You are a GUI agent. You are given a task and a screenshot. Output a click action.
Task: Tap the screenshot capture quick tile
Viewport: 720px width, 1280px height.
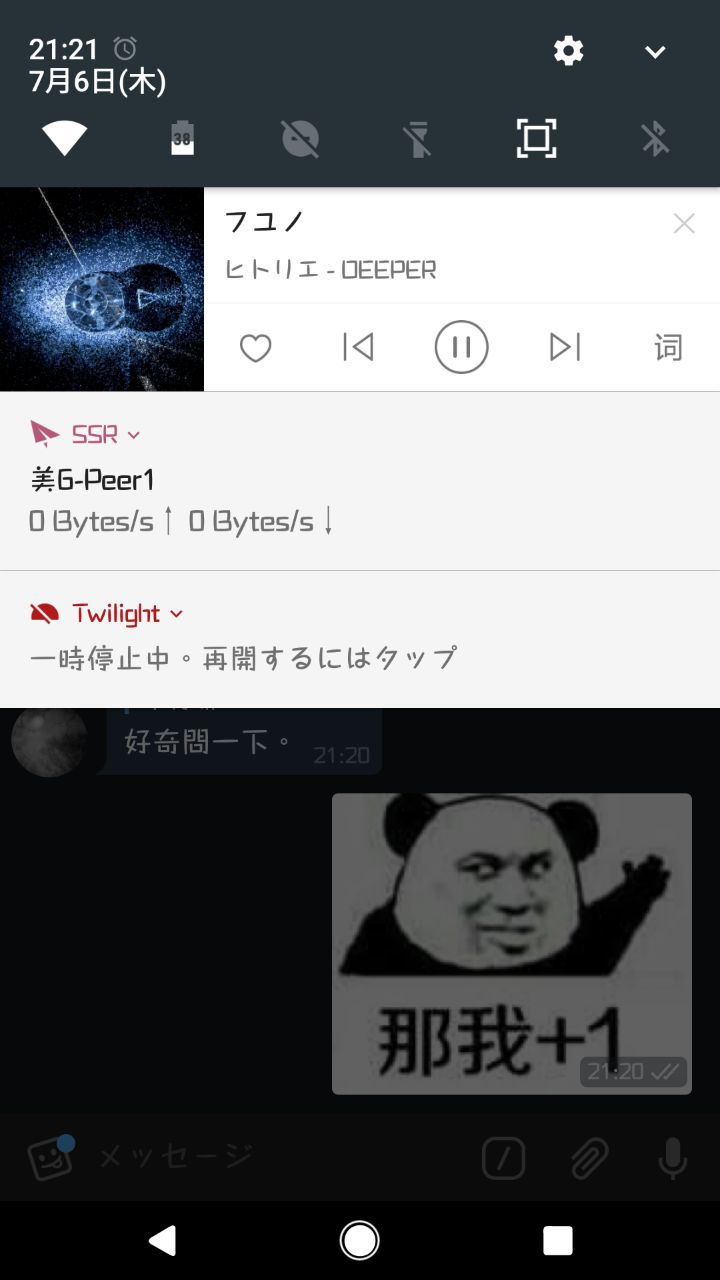[536, 138]
